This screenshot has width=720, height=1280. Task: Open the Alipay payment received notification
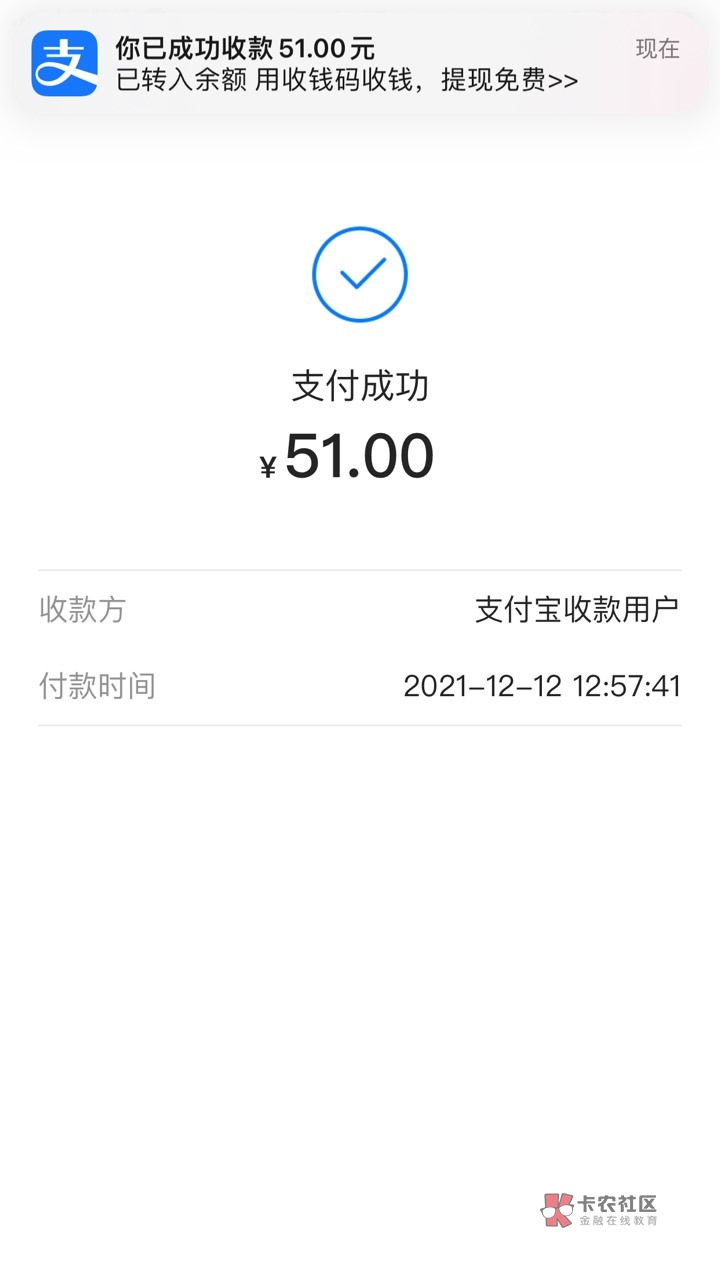(x=360, y=64)
